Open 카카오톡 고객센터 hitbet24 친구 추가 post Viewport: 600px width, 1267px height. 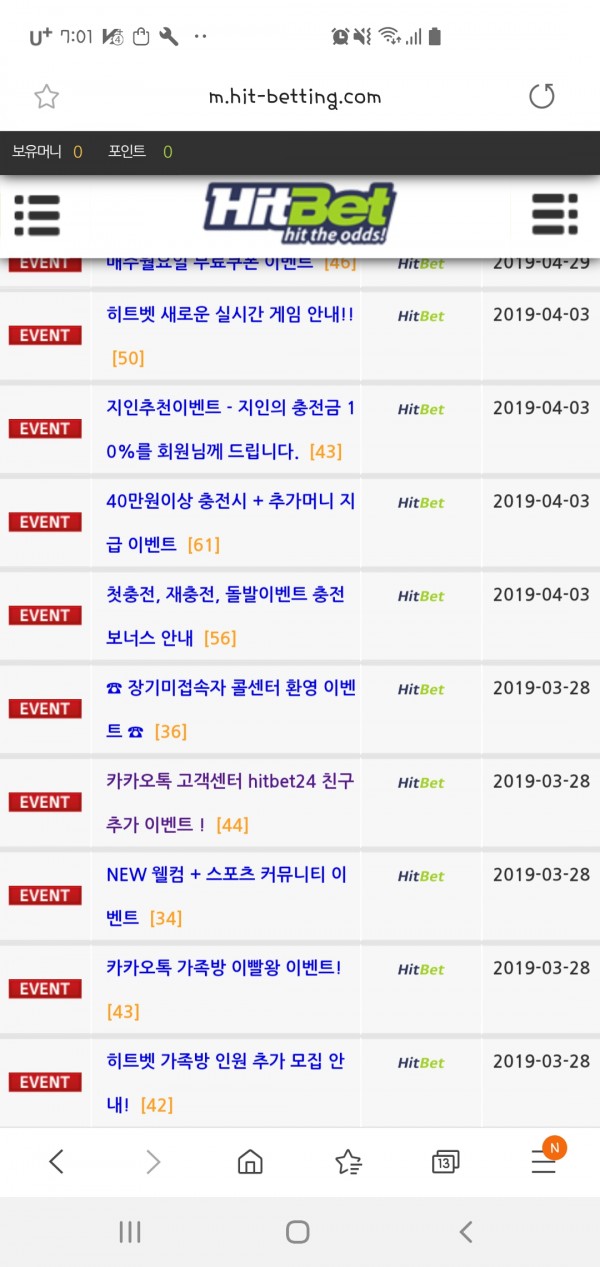coord(229,782)
